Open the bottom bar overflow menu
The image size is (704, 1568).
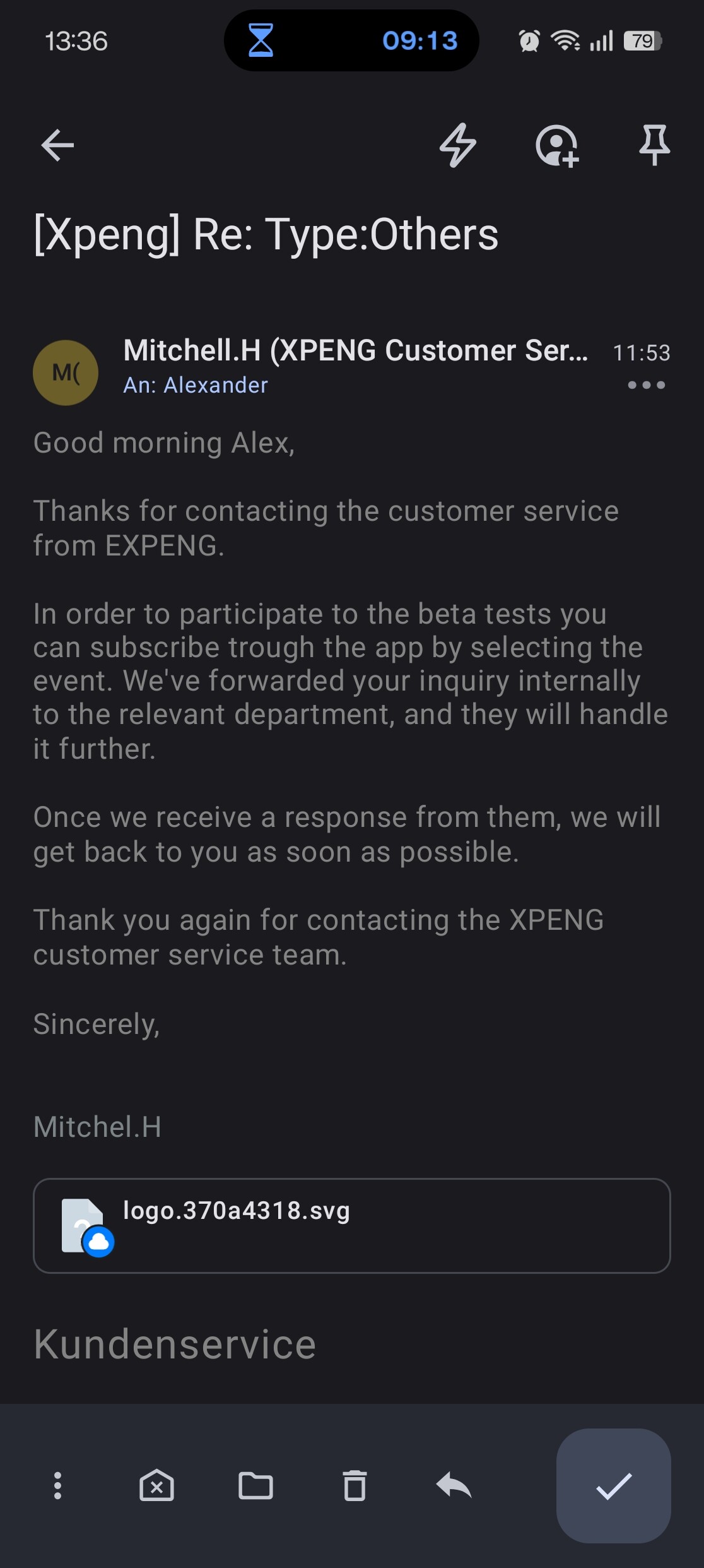coord(58,1486)
